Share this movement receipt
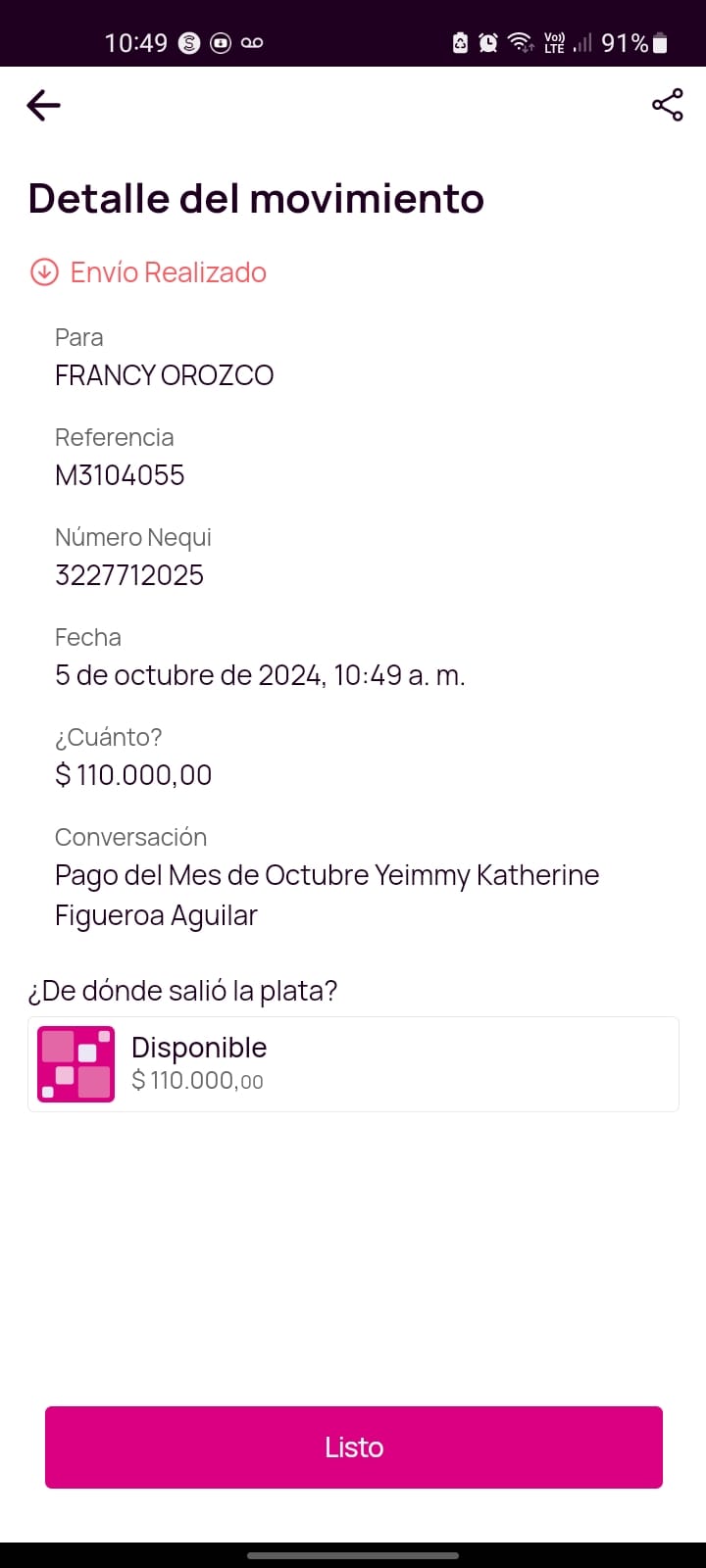Viewport: 706px width, 1568px height. 667,105
